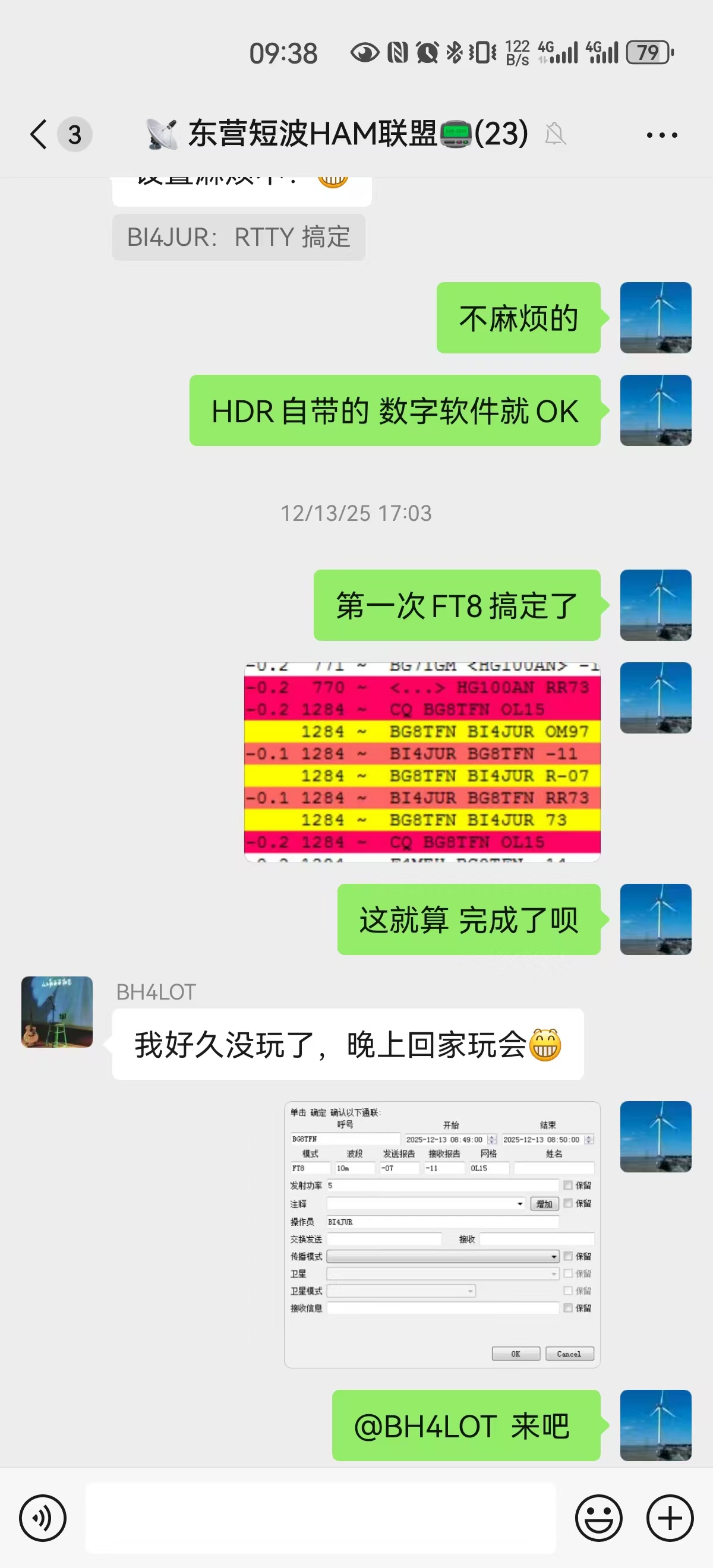Open the plus attachment menu

(670, 1518)
